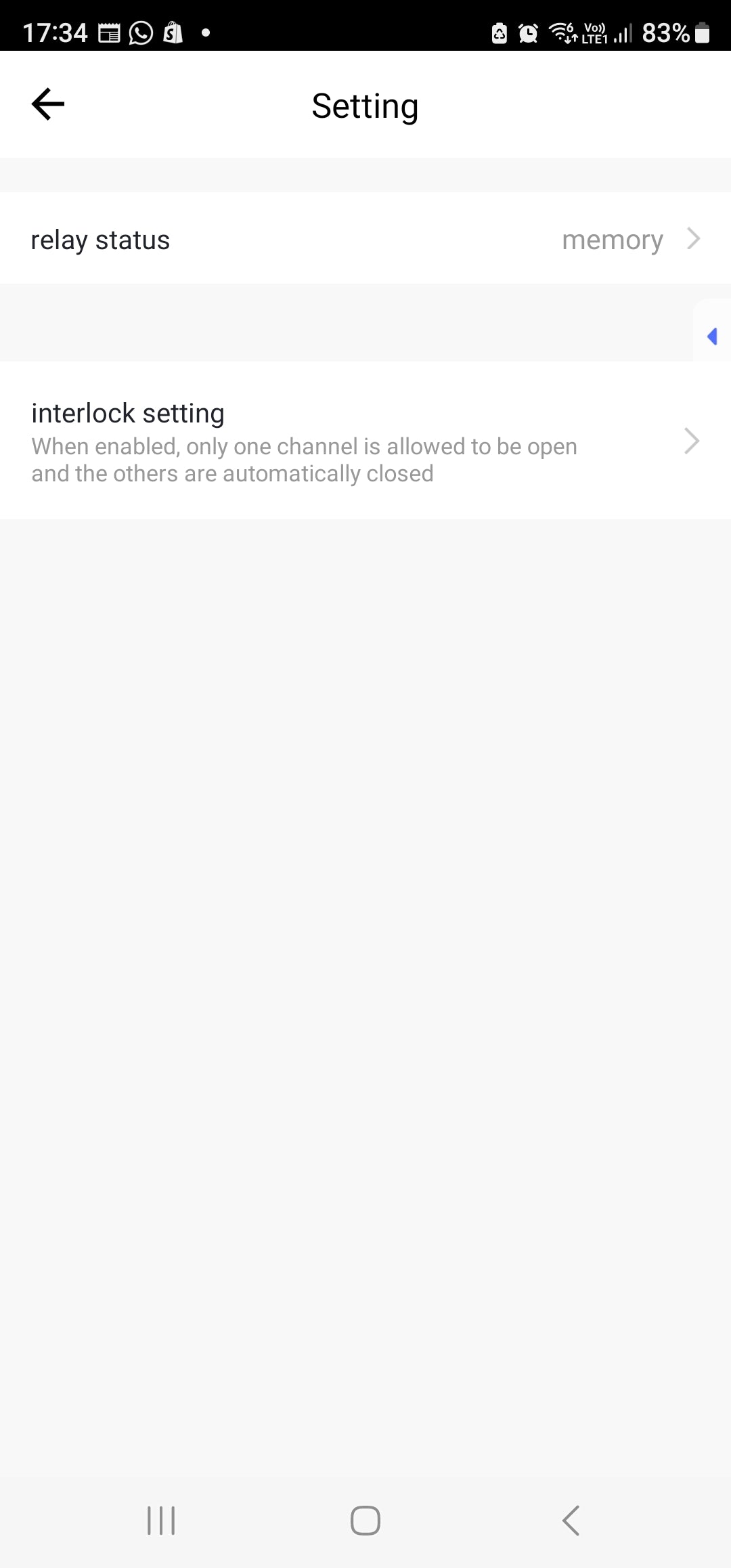Go back using the top arrow

pos(48,104)
